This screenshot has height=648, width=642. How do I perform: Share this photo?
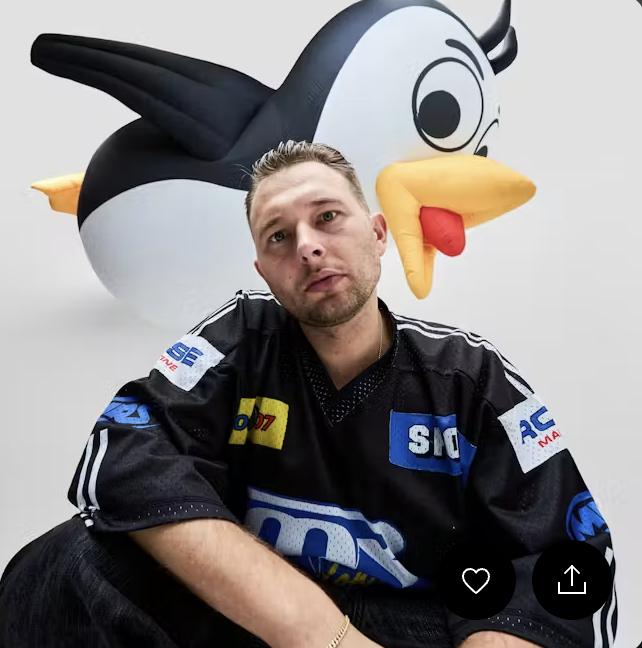[572, 580]
